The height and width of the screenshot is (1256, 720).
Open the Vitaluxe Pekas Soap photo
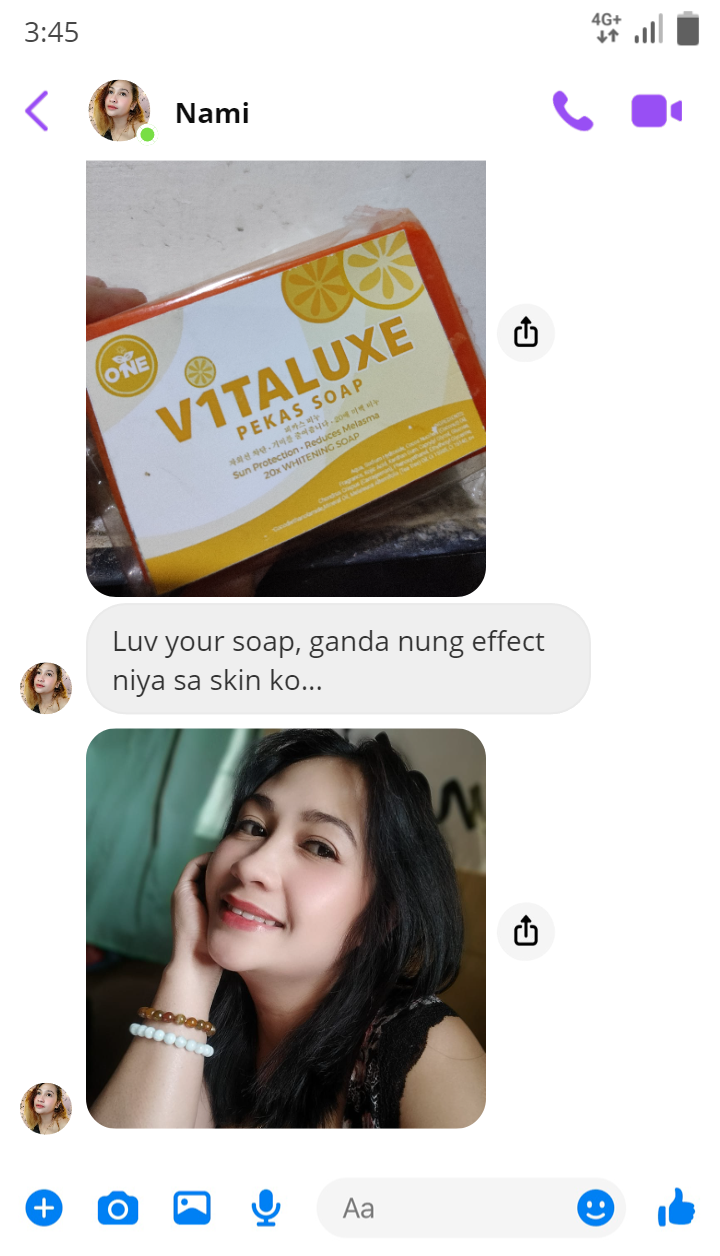point(286,379)
